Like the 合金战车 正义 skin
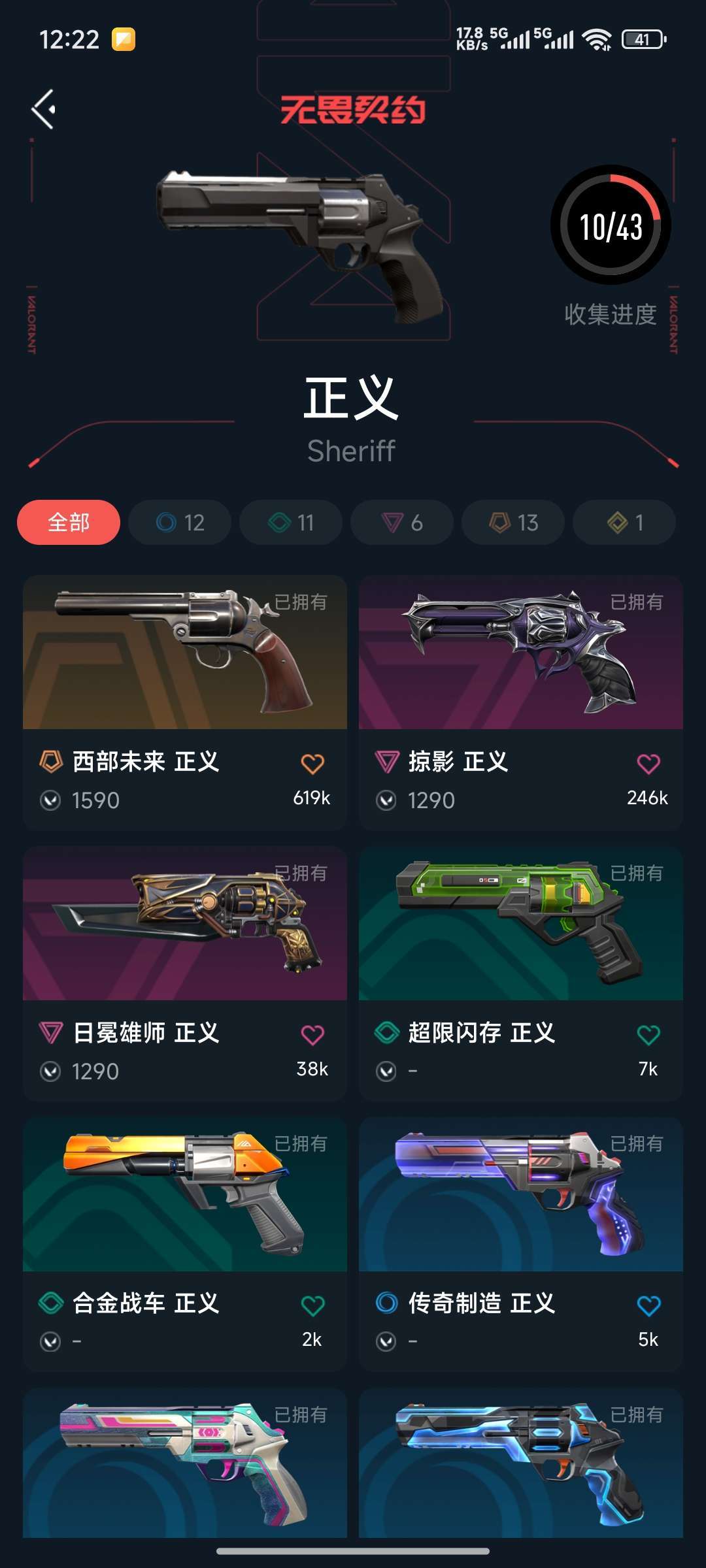This screenshot has height=1568, width=706. [312, 1306]
